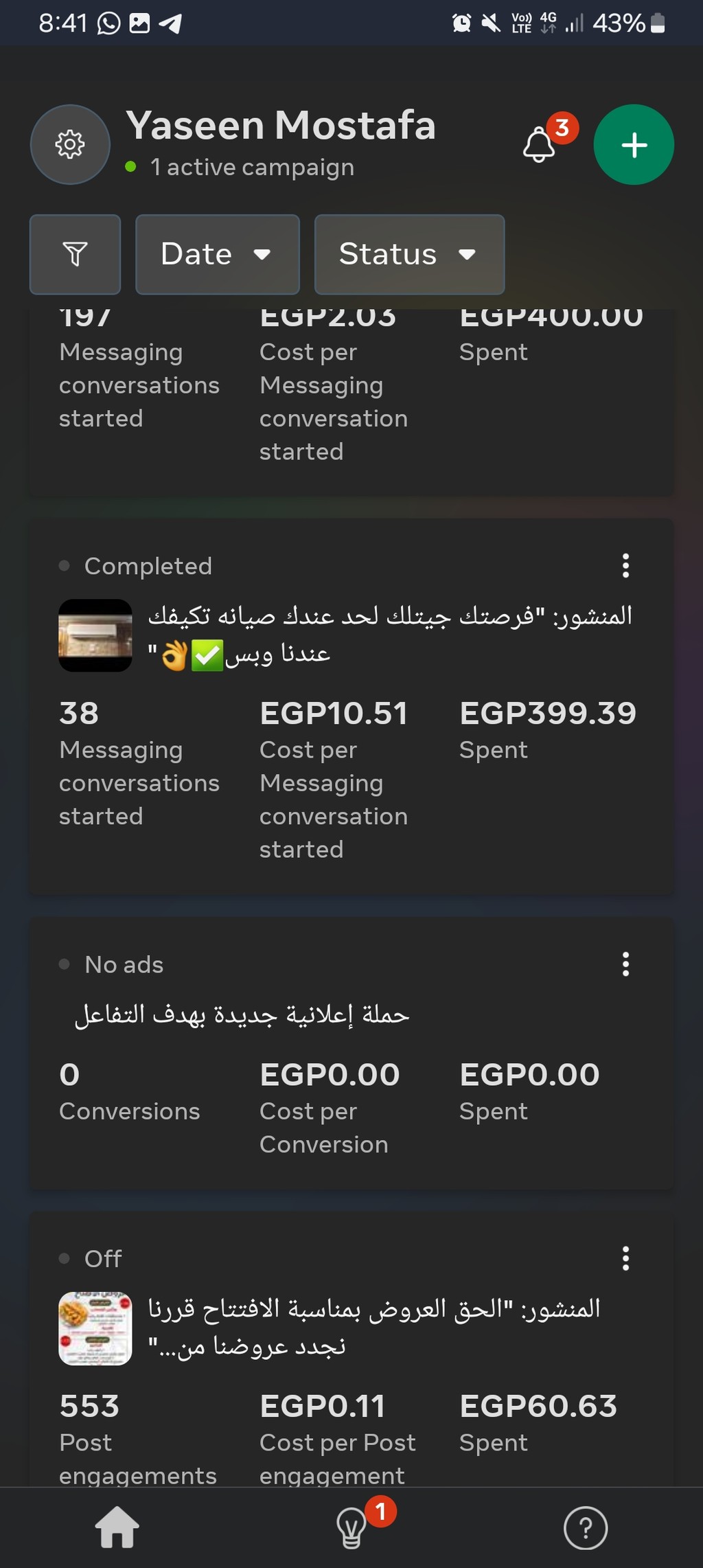Open the overflow menu on the Completed campaign
Image resolution: width=703 pixels, height=1568 pixels.
click(625, 566)
